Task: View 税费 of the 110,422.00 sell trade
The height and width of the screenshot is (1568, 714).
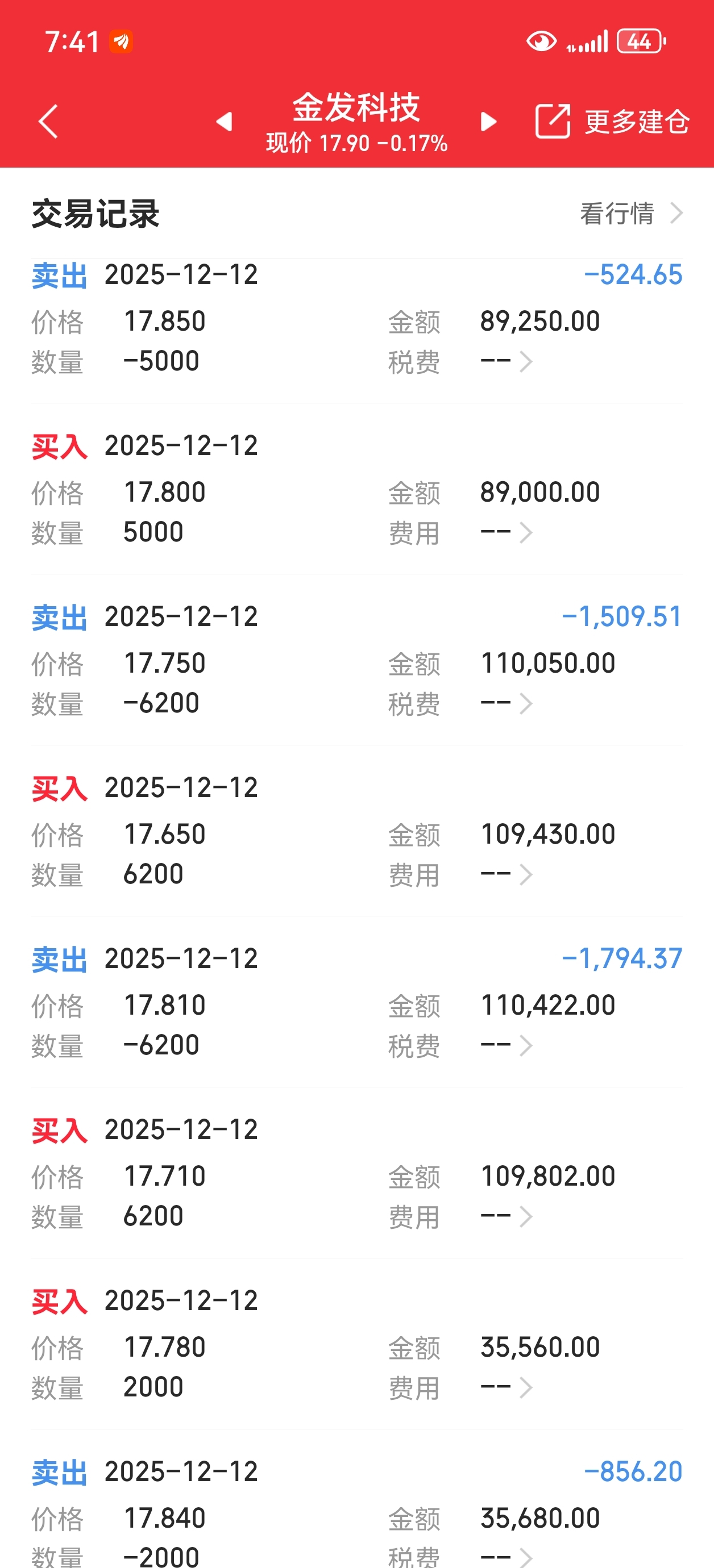Action: point(507,1046)
